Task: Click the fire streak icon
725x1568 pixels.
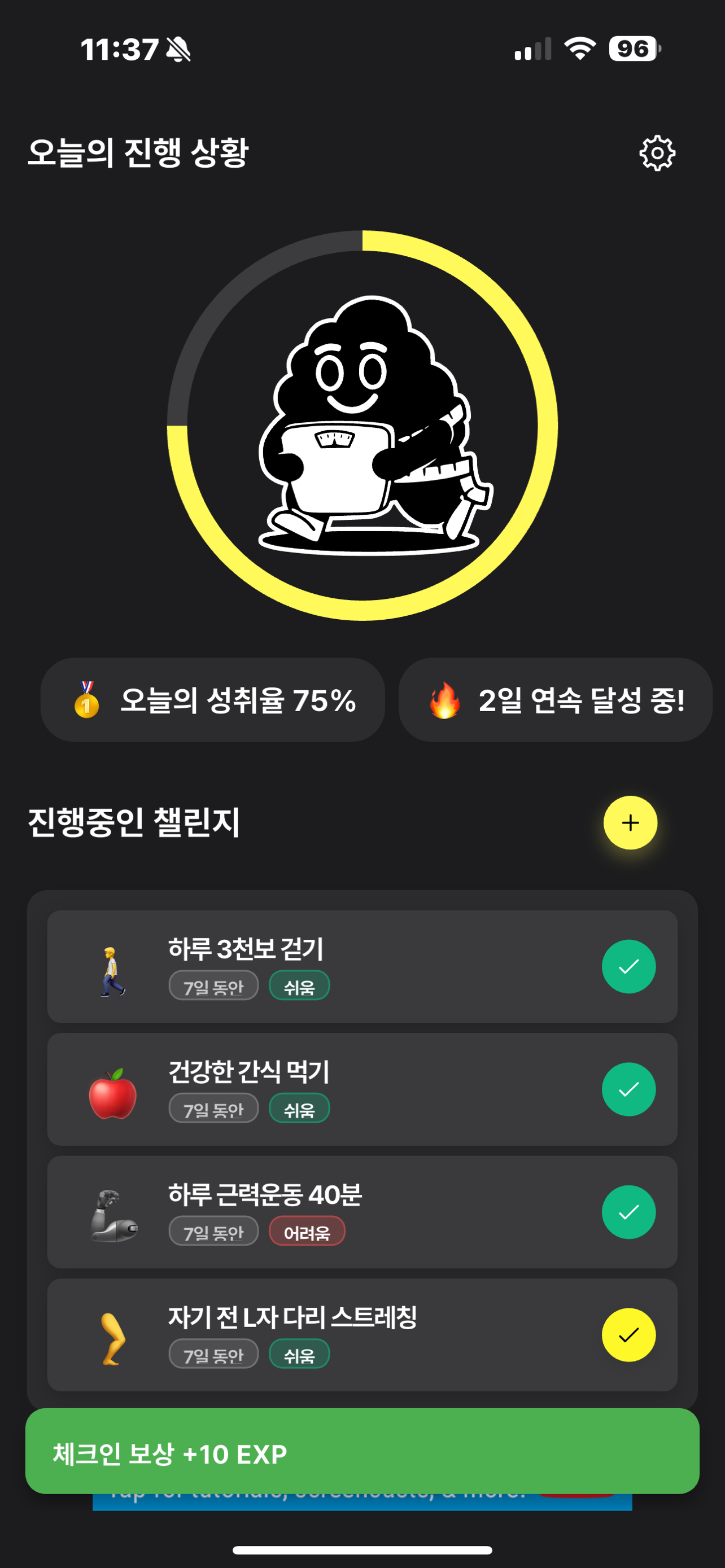Action: click(x=444, y=700)
